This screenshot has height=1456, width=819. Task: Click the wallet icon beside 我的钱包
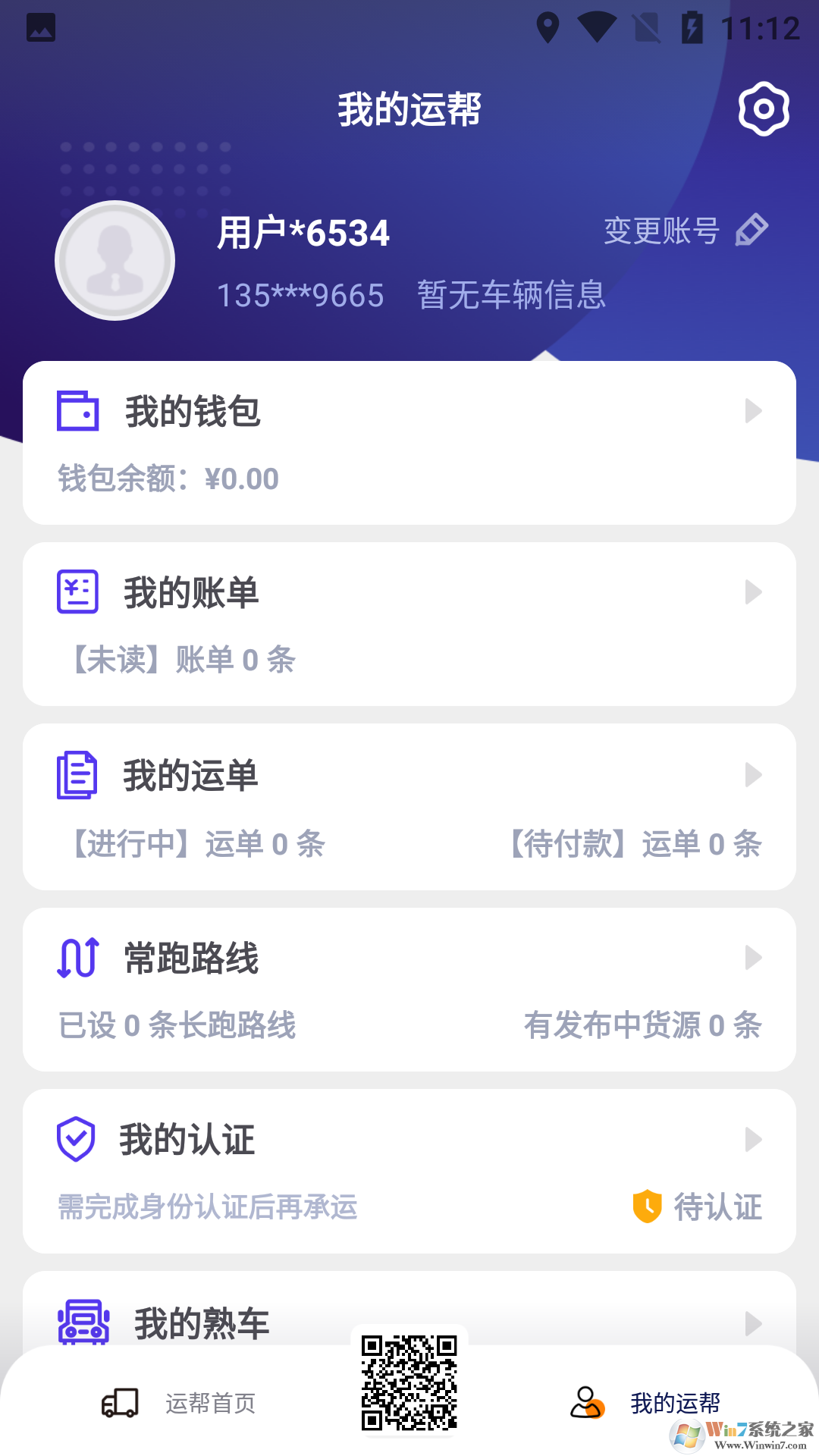tap(77, 411)
